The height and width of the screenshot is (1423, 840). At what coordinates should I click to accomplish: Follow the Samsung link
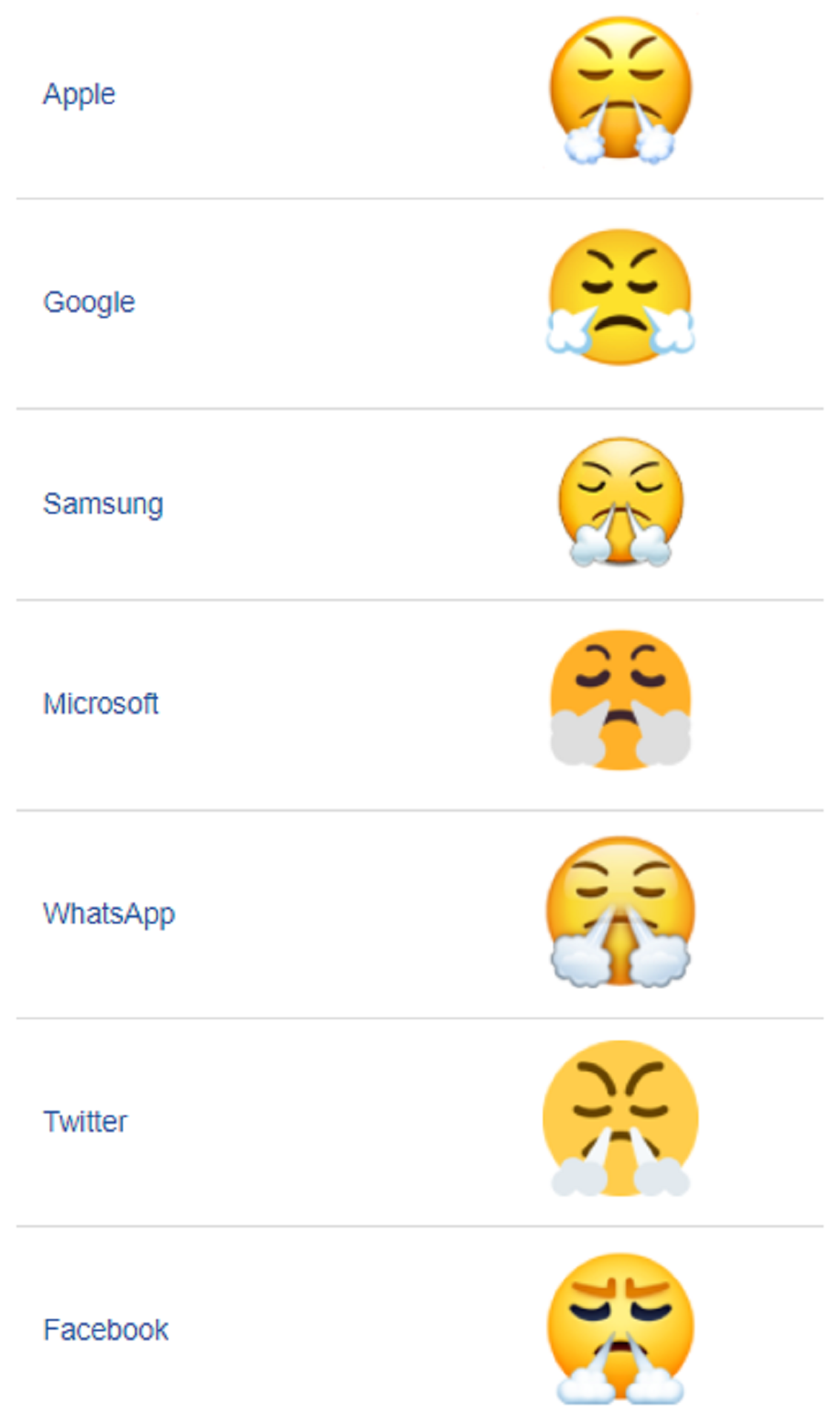103,504
